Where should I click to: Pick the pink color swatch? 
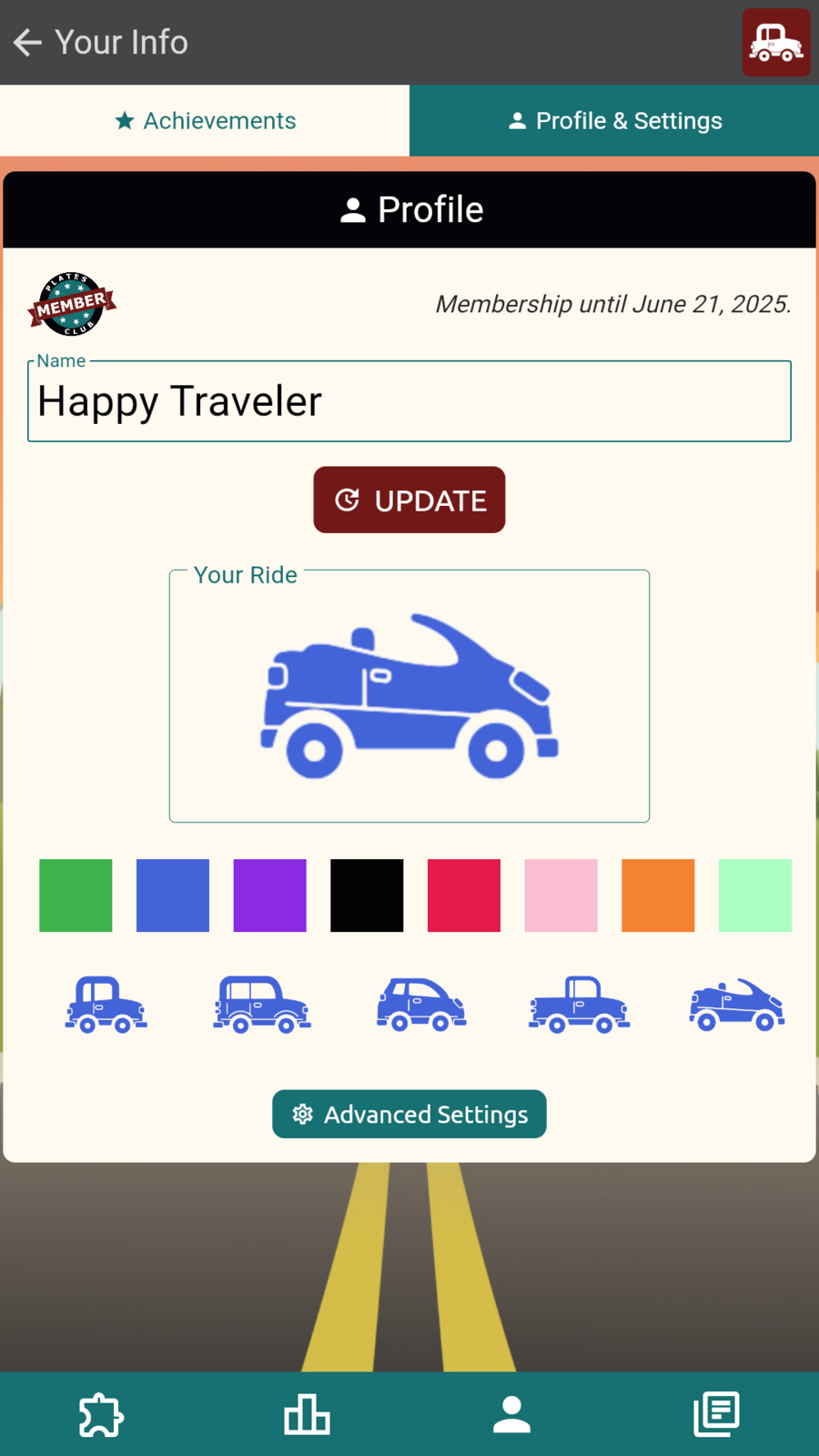[x=561, y=895]
